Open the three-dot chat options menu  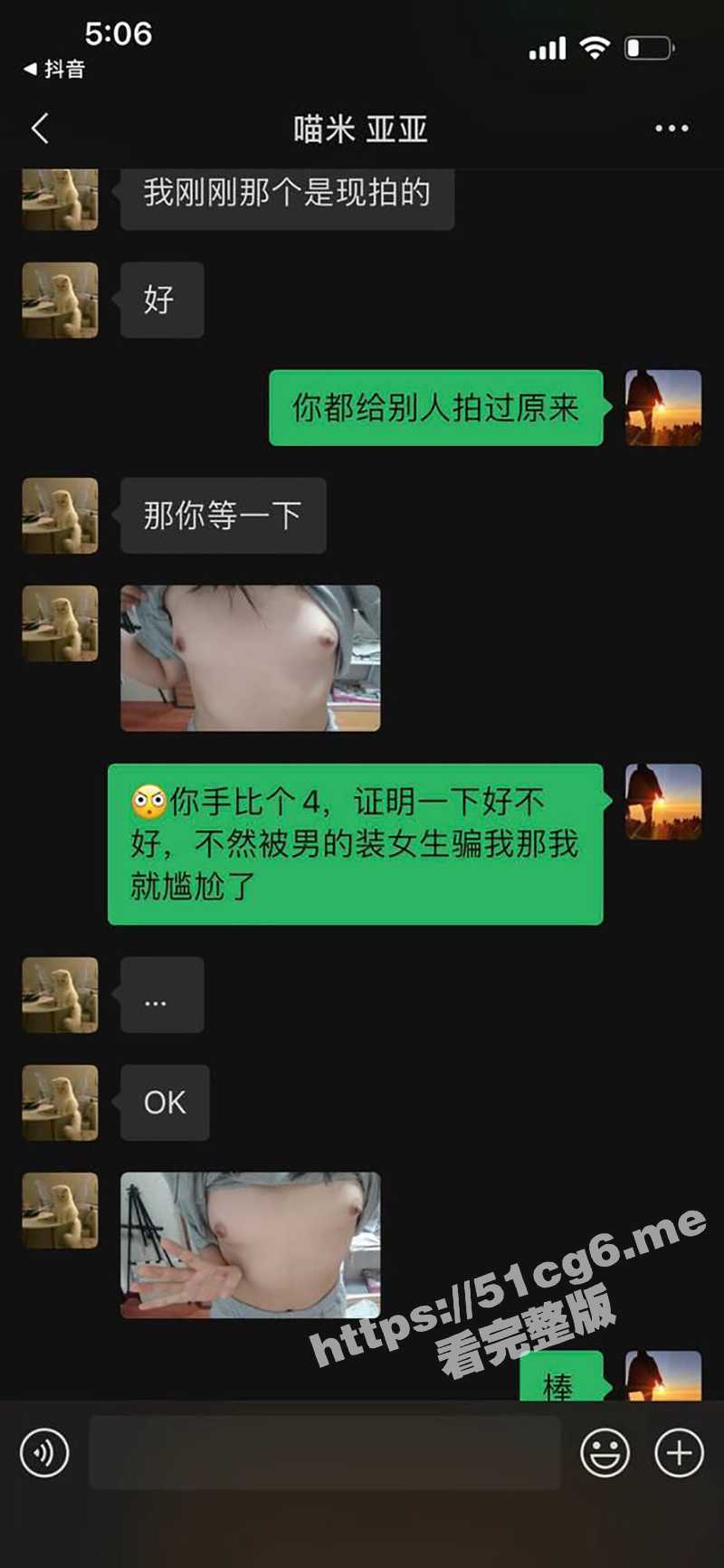[x=672, y=128]
